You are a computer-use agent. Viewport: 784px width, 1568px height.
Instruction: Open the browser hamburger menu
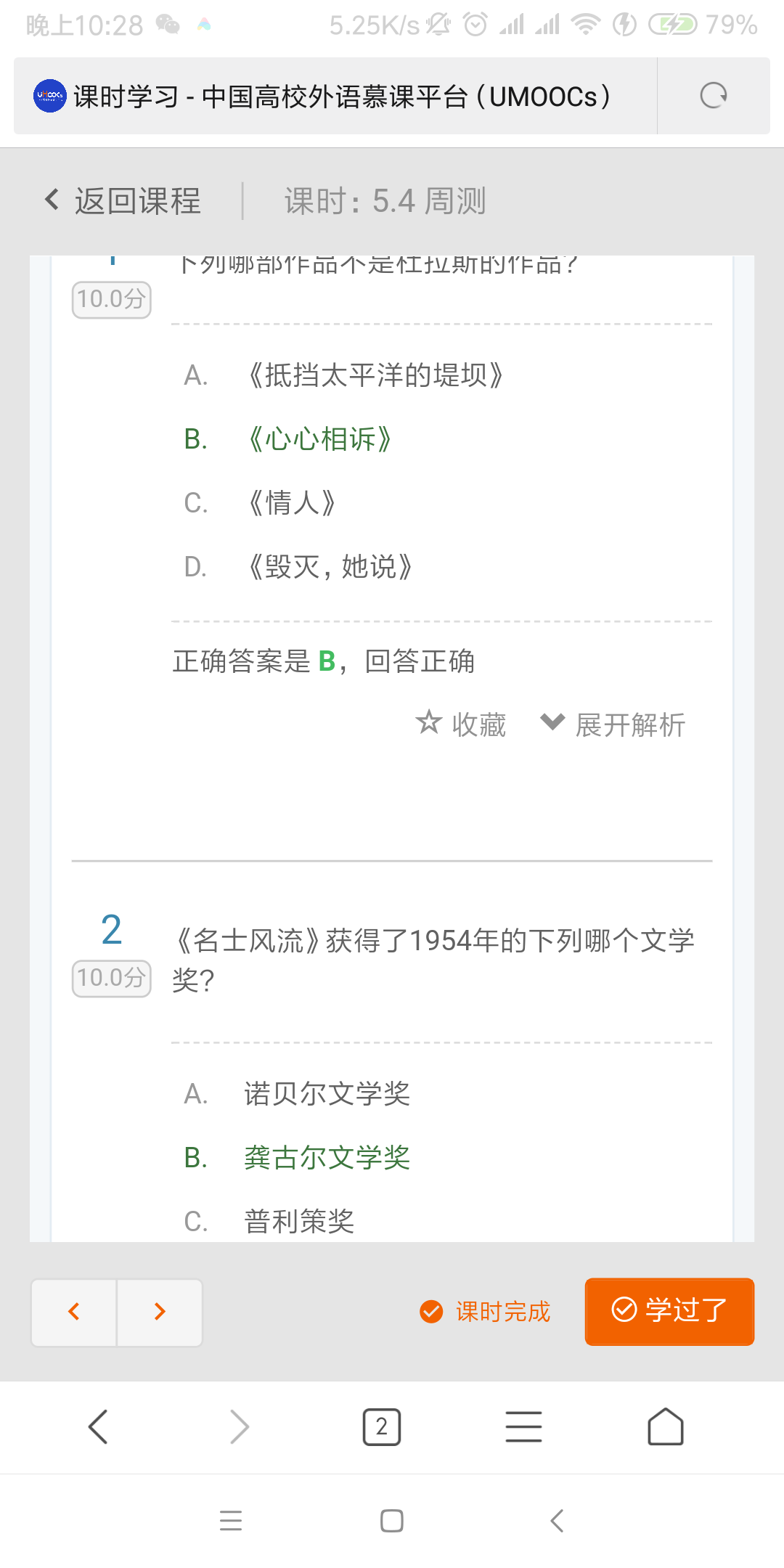click(x=523, y=1427)
